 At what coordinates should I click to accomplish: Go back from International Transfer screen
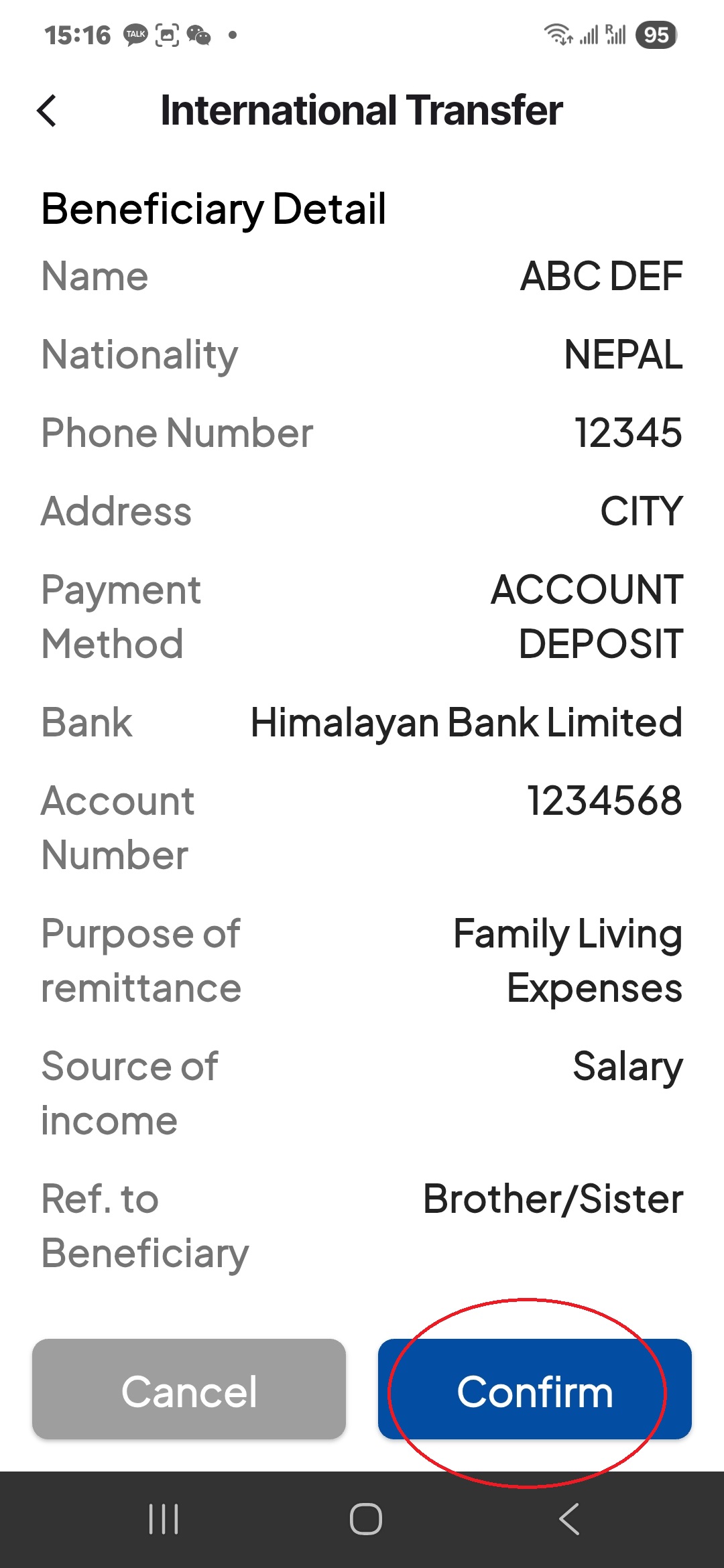click(x=47, y=111)
